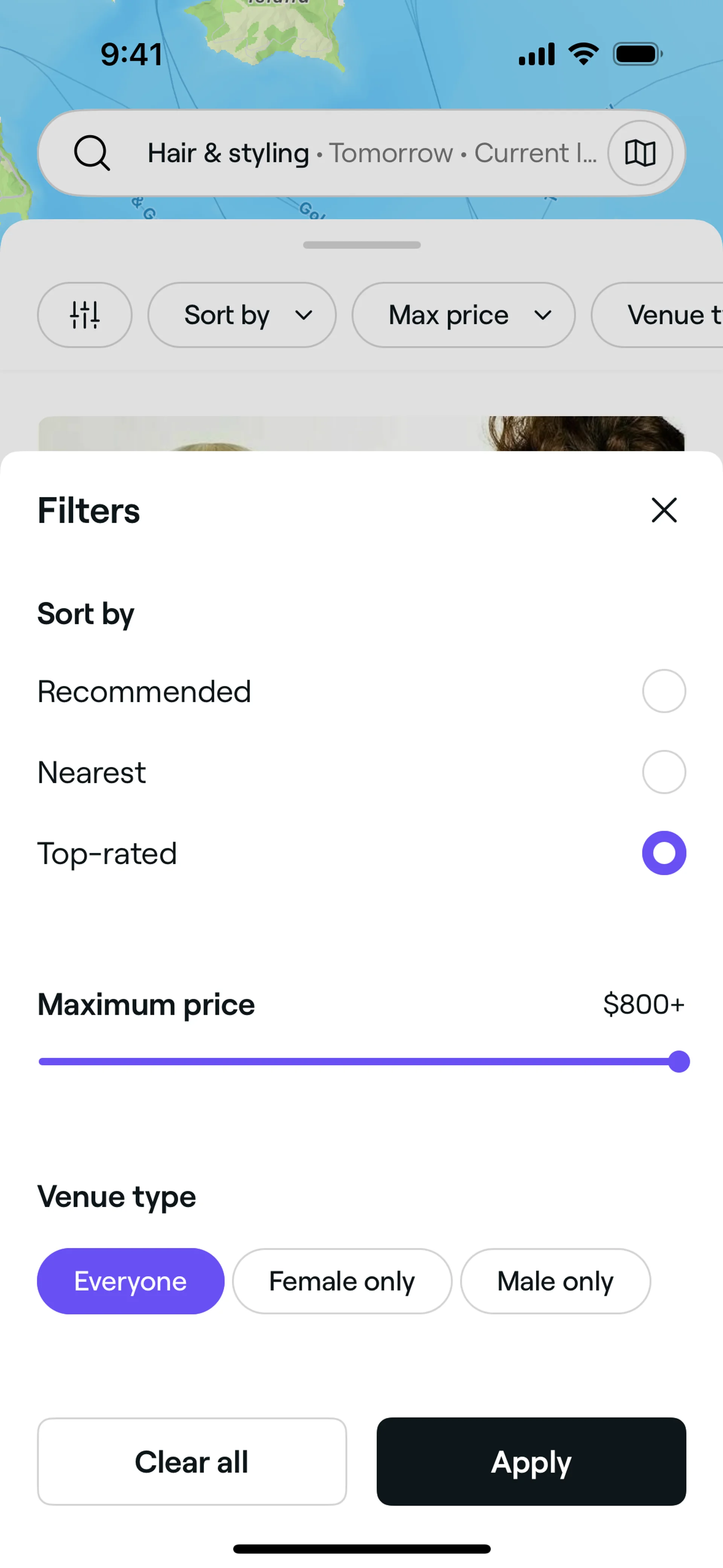Select Everyone venue type
The width and height of the screenshot is (723, 1568).
(x=130, y=1281)
